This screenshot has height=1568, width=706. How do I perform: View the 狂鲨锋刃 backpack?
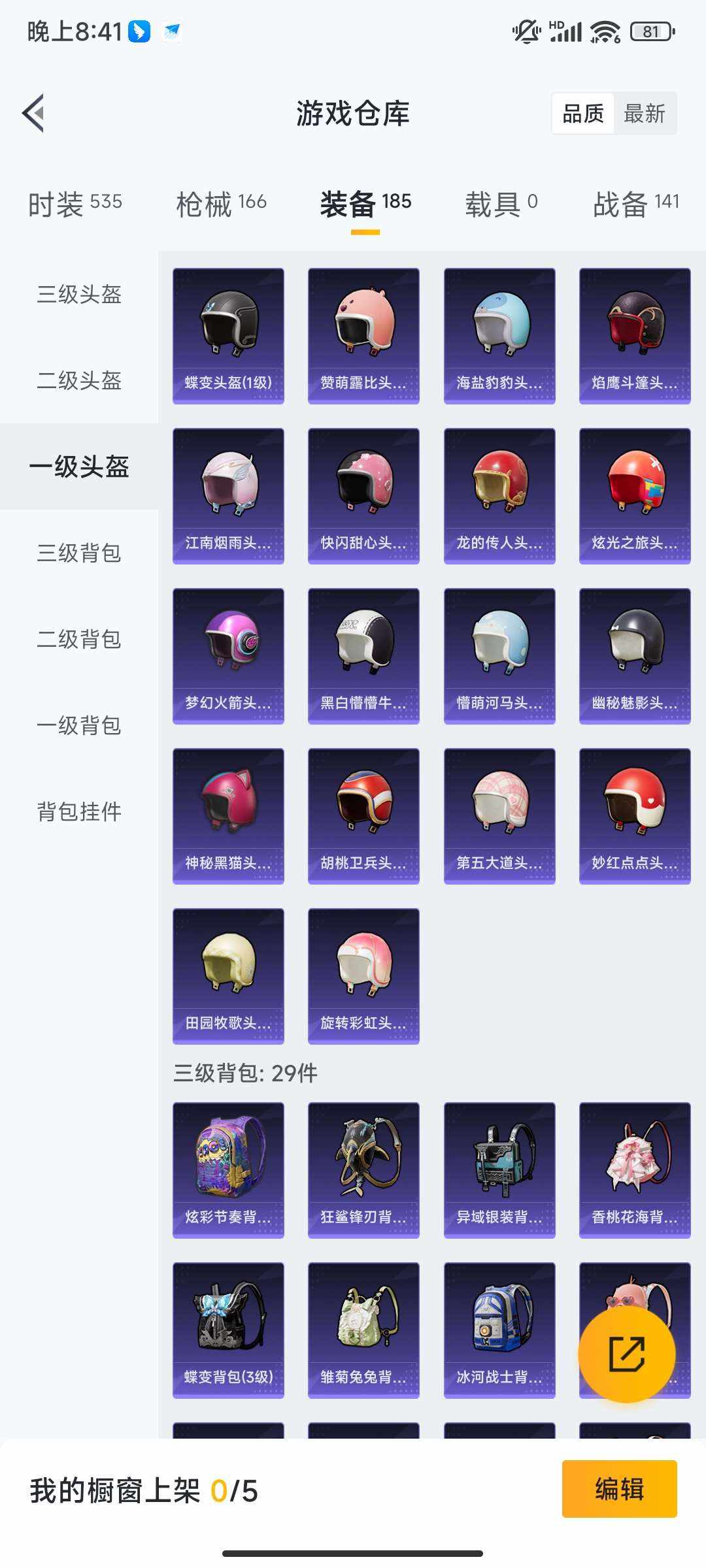363,1169
